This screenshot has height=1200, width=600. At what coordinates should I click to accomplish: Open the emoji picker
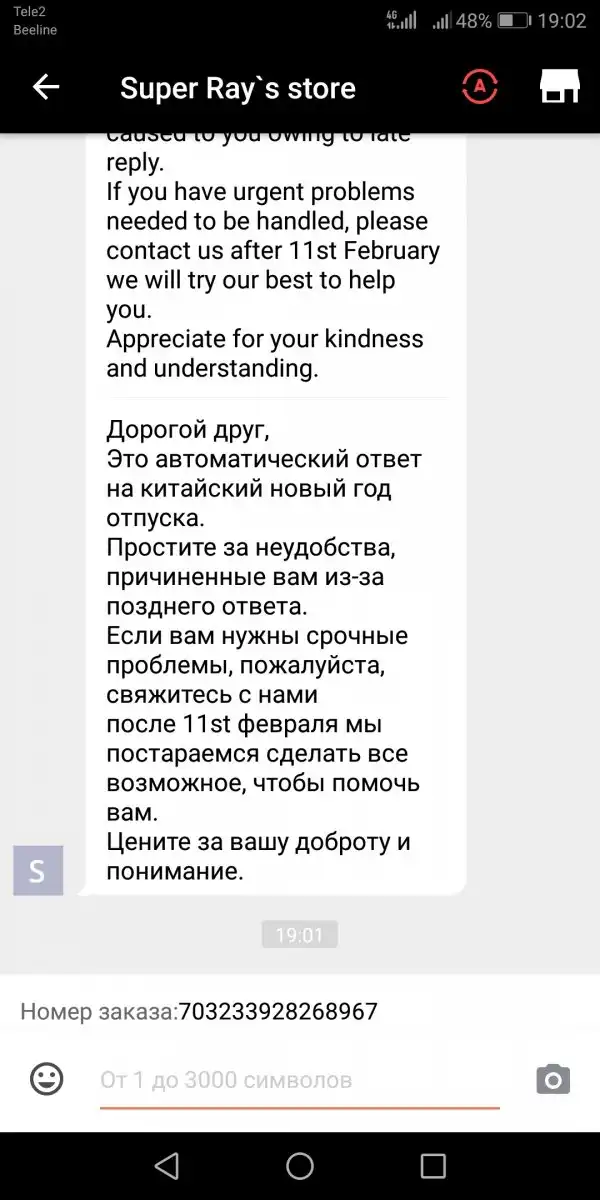pos(46,1078)
